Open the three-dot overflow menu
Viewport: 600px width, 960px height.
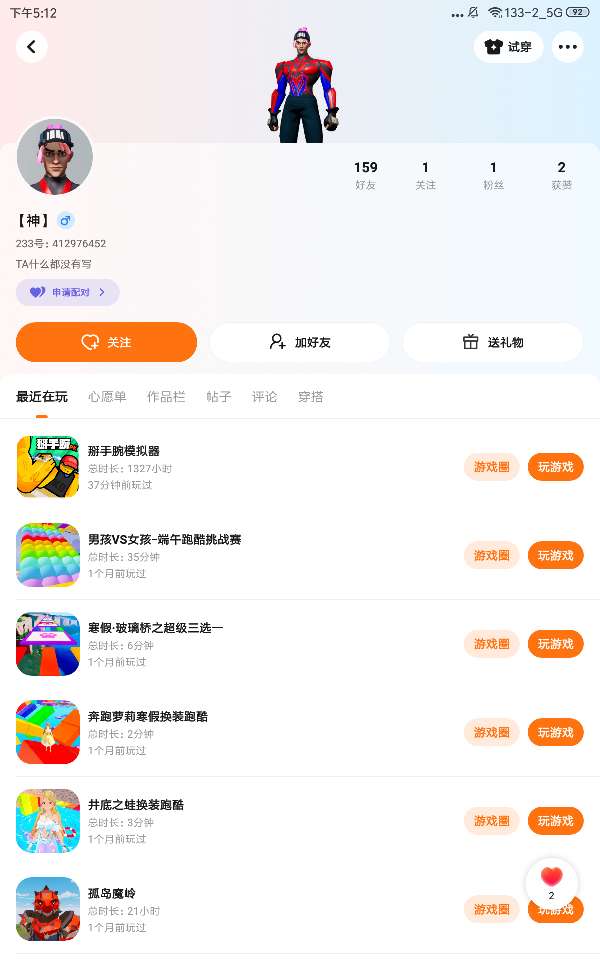[567, 46]
